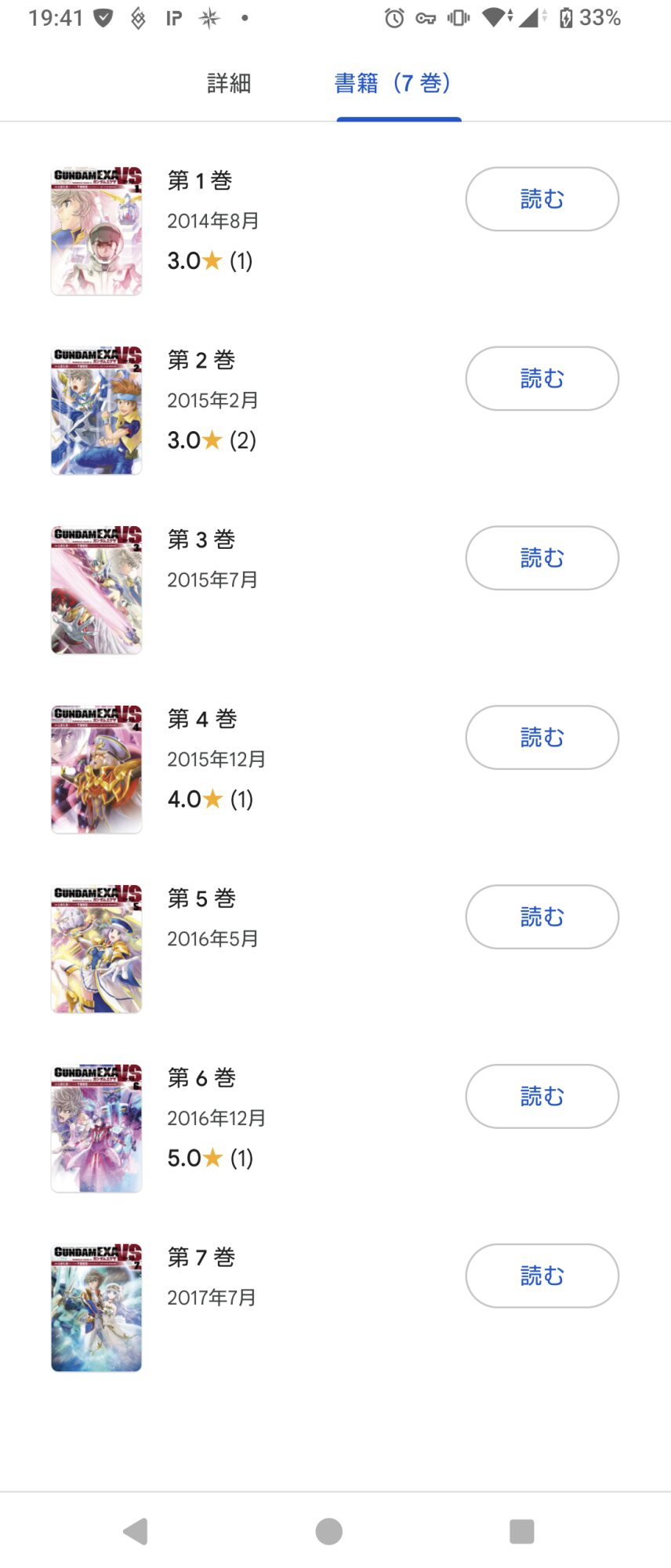Select the 書籍 (7 巻) tab
Screen dimensions: 671x1568
[393, 83]
